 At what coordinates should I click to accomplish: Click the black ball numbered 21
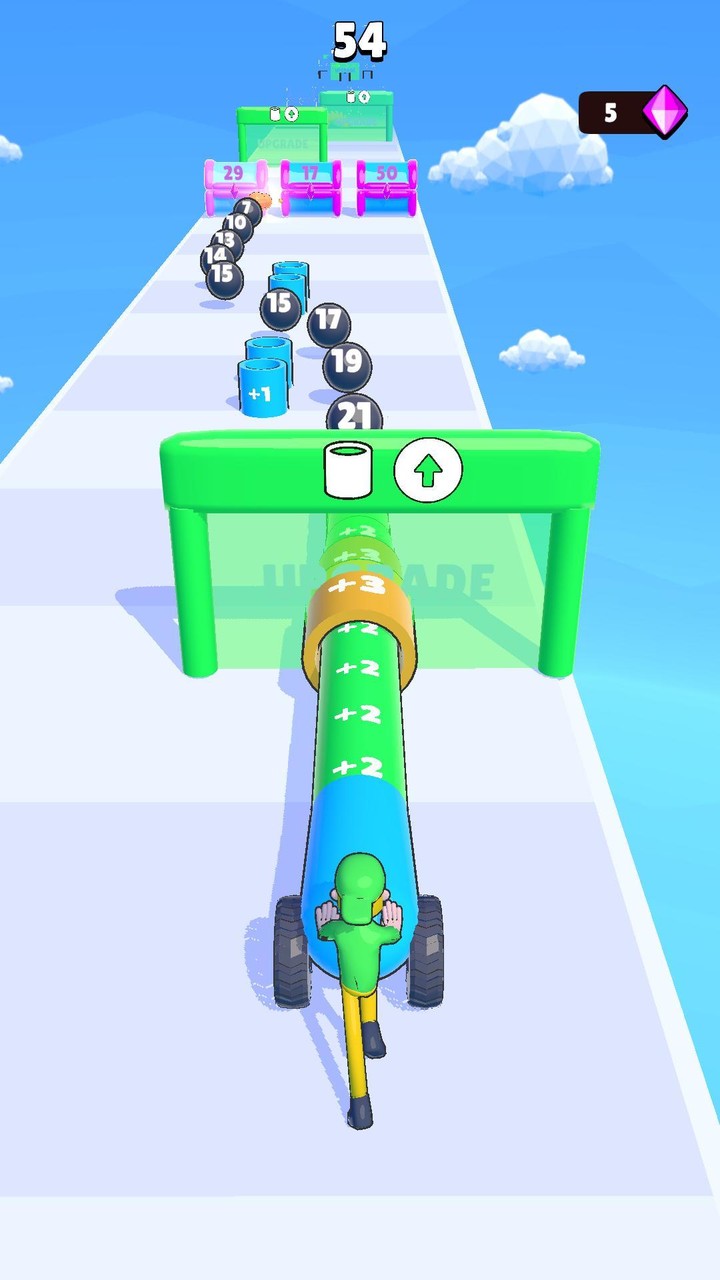(354, 412)
